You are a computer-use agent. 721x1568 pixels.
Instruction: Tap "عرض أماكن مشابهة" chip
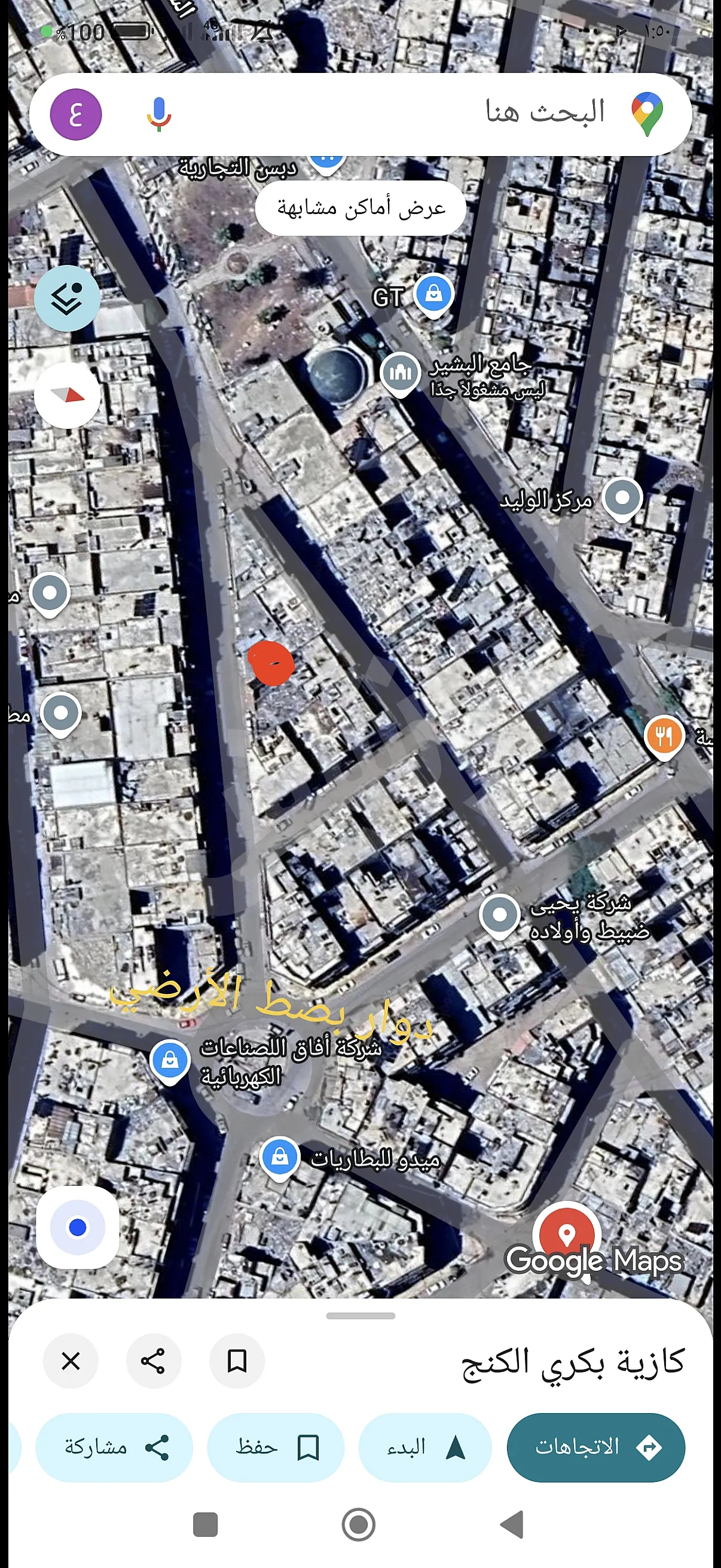pyautogui.click(x=360, y=208)
